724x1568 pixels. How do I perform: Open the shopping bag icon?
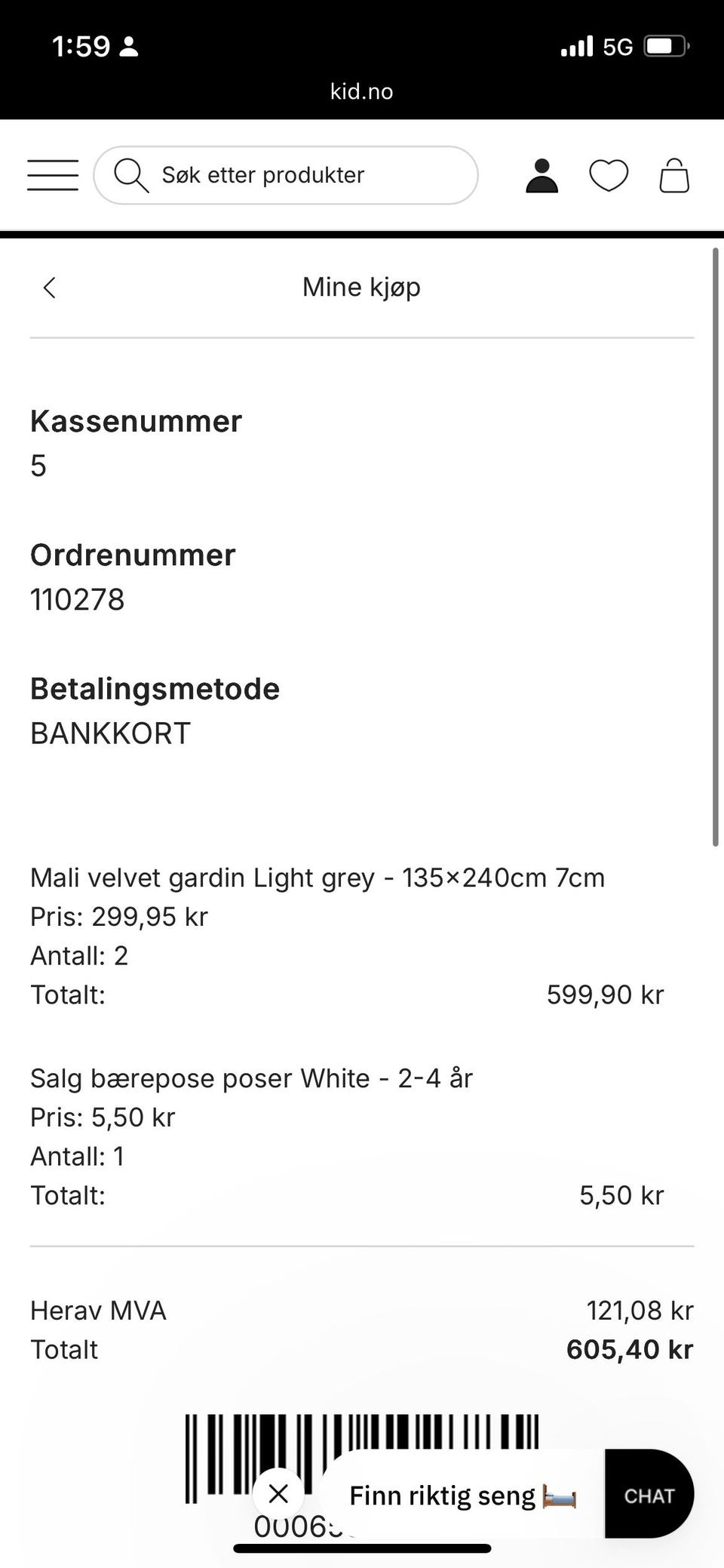[673, 174]
